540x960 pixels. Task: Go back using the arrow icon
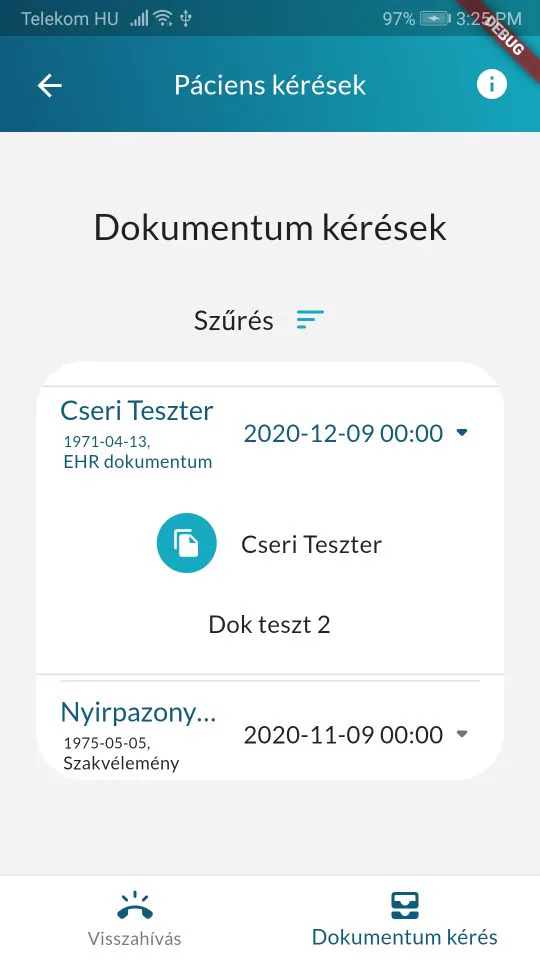tap(50, 86)
